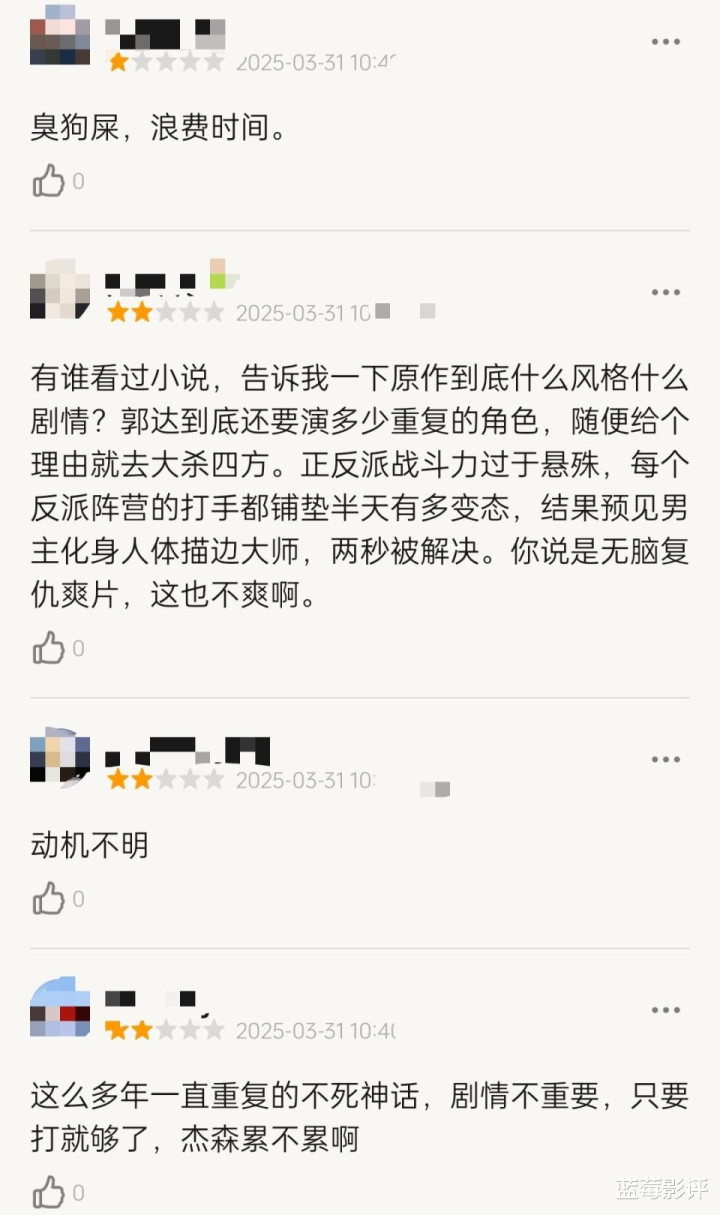Open overflow menu for "这么多年一直重复" review
The image size is (720, 1215).
click(666, 1010)
